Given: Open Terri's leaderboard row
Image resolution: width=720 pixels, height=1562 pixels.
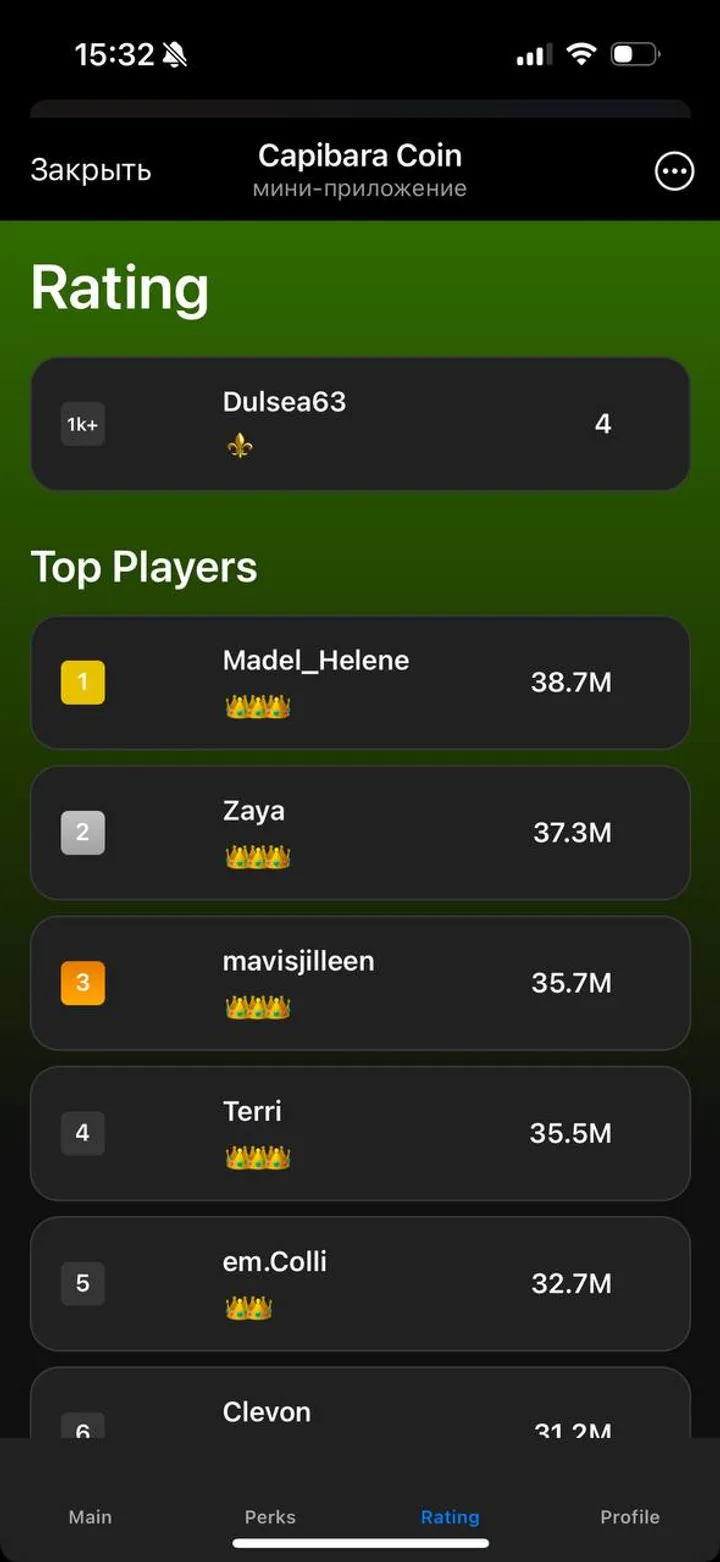Looking at the screenshot, I should click(360, 1133).
